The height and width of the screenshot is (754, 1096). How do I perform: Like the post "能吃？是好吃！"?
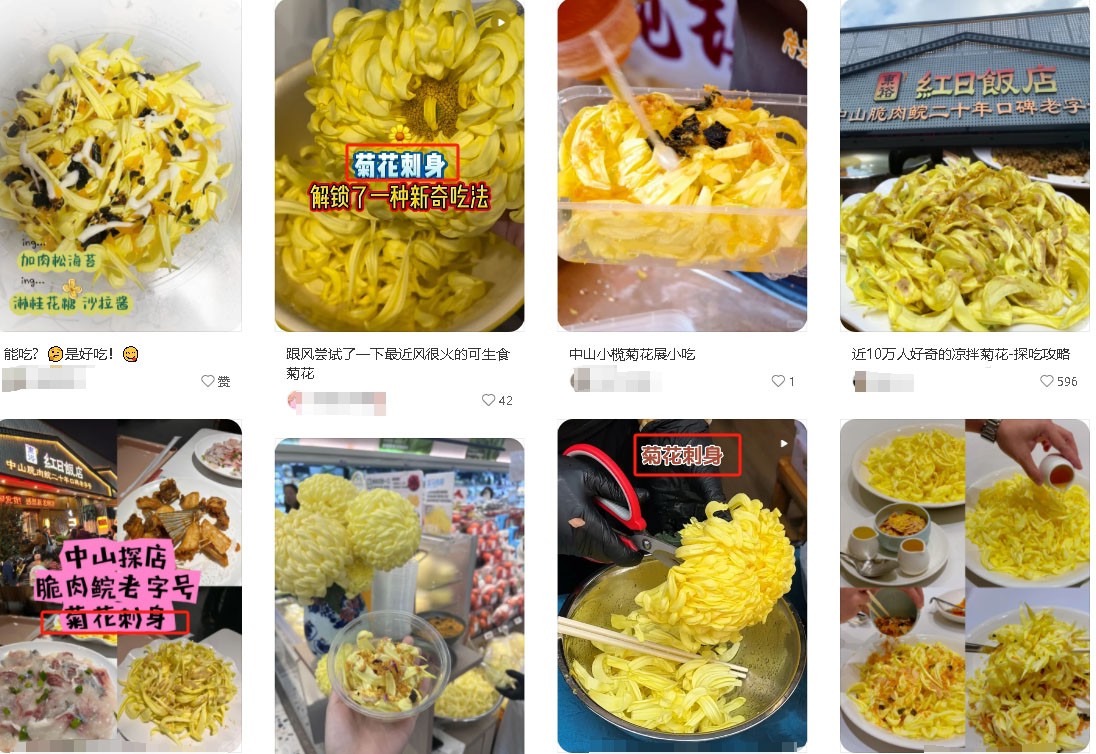[208, 381]
